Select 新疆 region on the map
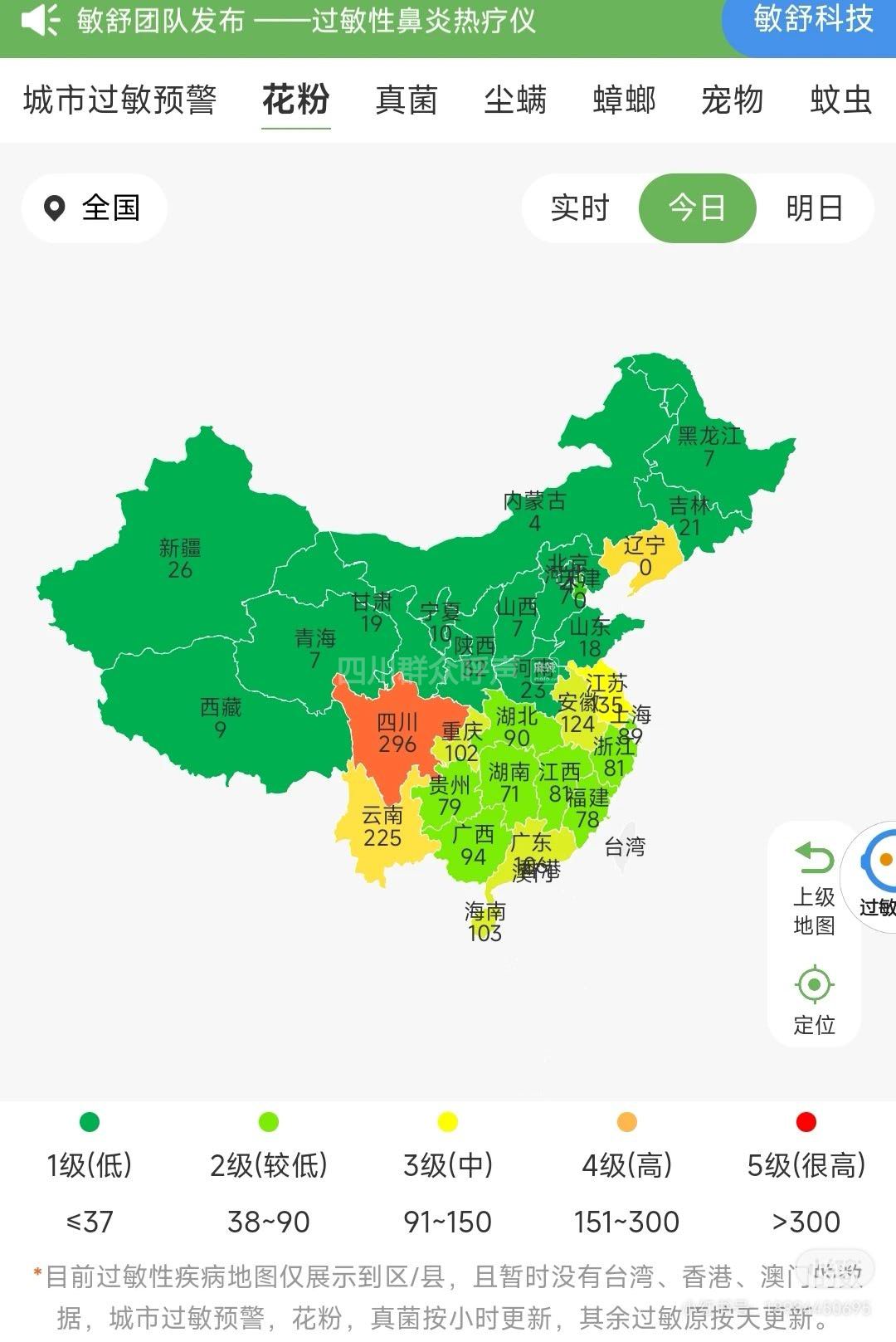Image resolution: width=896 pixels, height=1342 pixels. point(180,559)
